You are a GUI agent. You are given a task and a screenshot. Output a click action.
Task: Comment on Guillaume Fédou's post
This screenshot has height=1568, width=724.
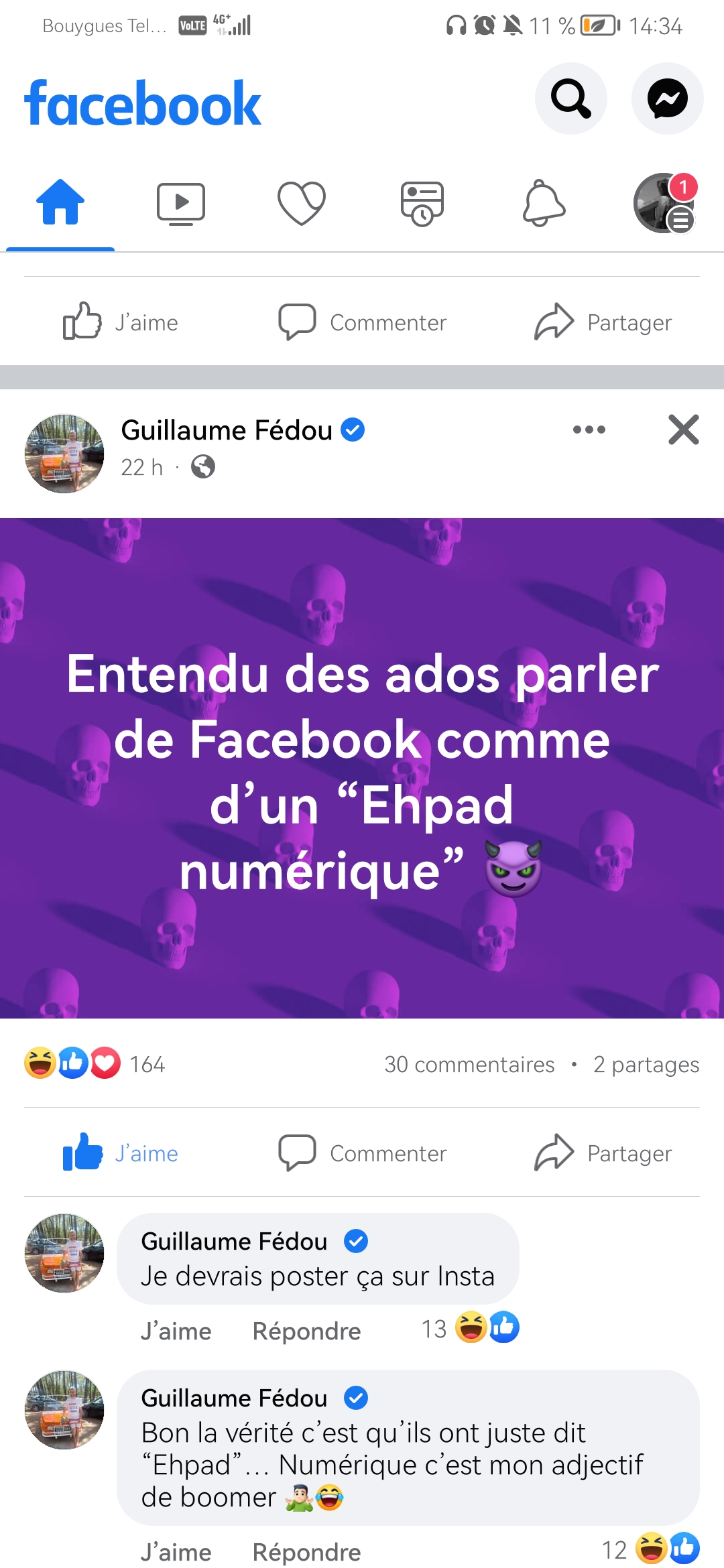coord(363,1153)
